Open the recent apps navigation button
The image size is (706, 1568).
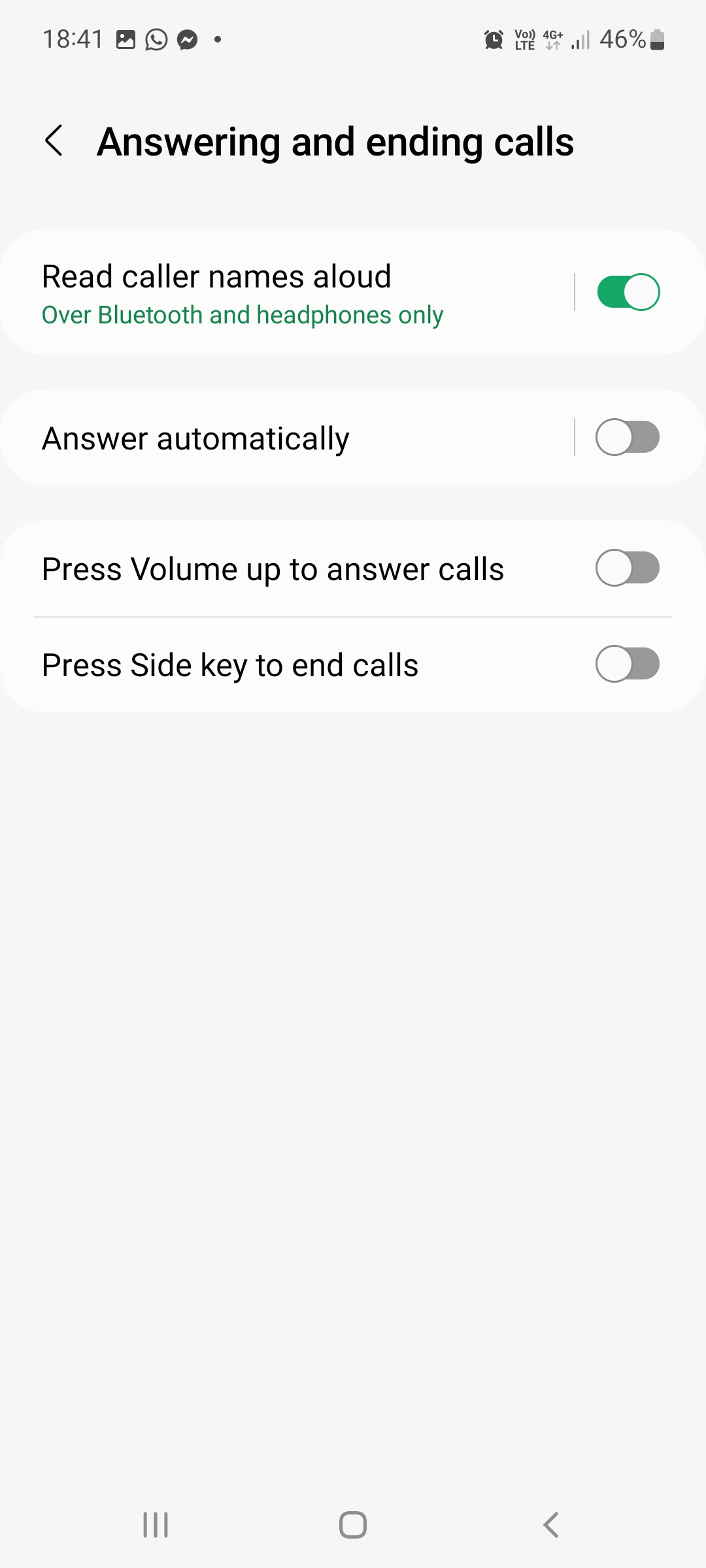[154, 1525]
